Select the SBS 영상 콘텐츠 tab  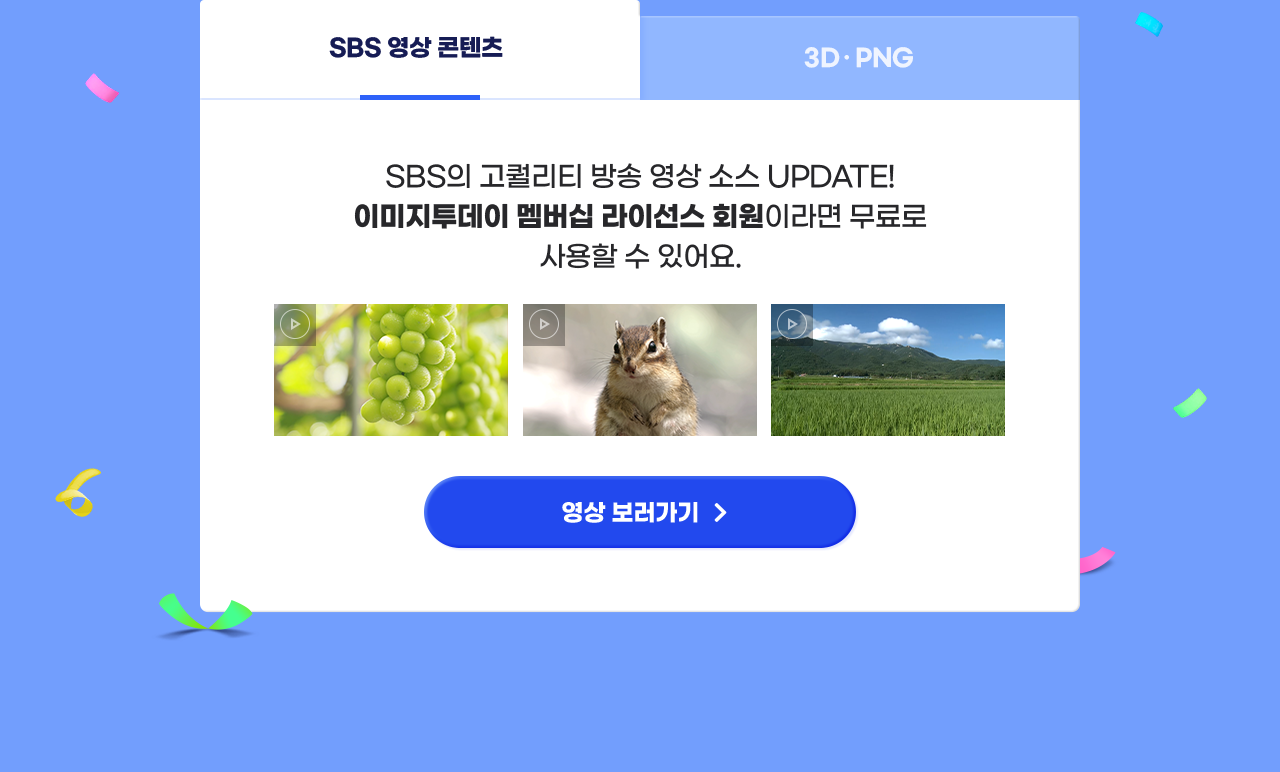pyautogui.click(x=417, y=48)
